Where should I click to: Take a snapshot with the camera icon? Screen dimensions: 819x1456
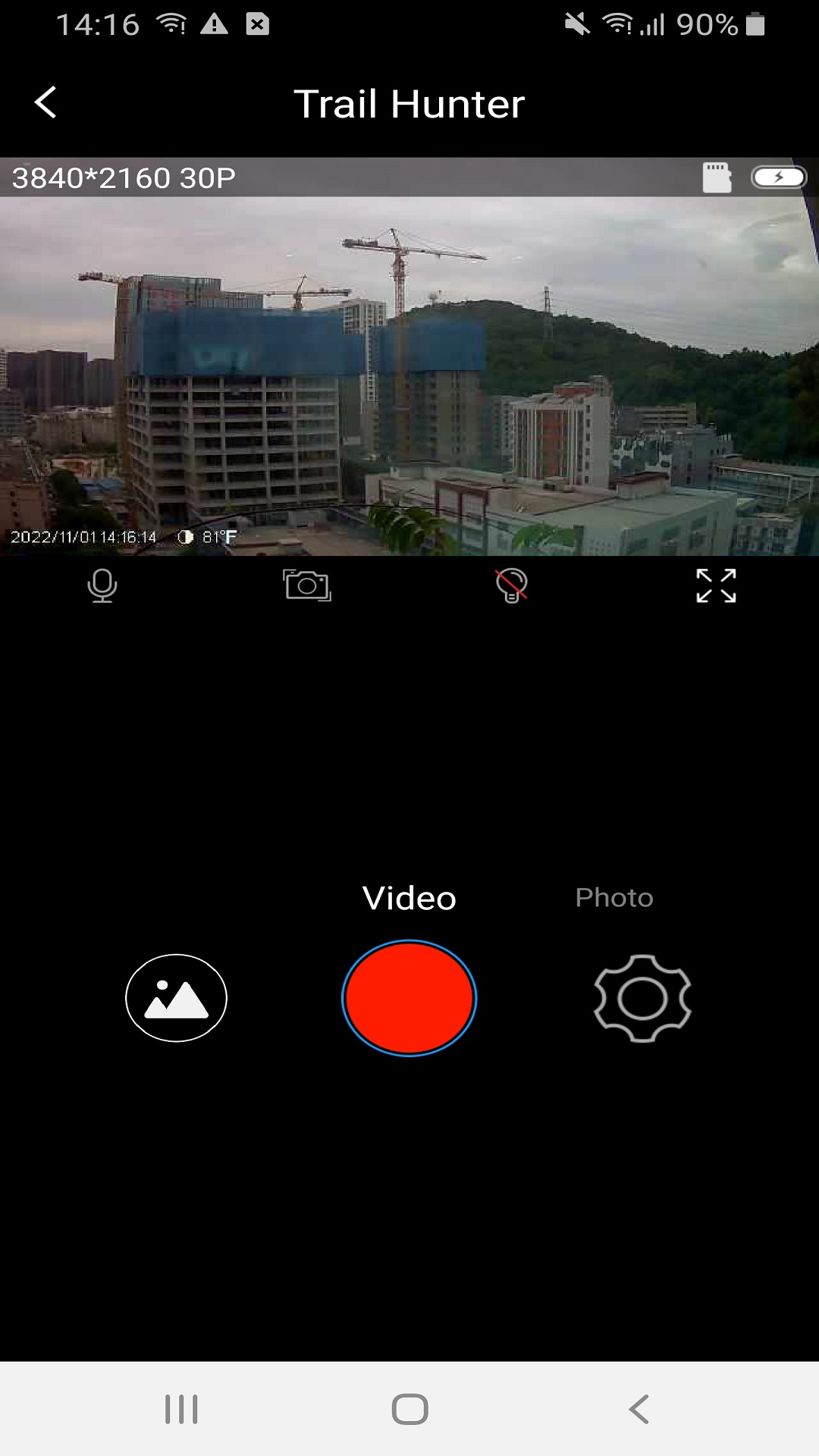point(307,585)
